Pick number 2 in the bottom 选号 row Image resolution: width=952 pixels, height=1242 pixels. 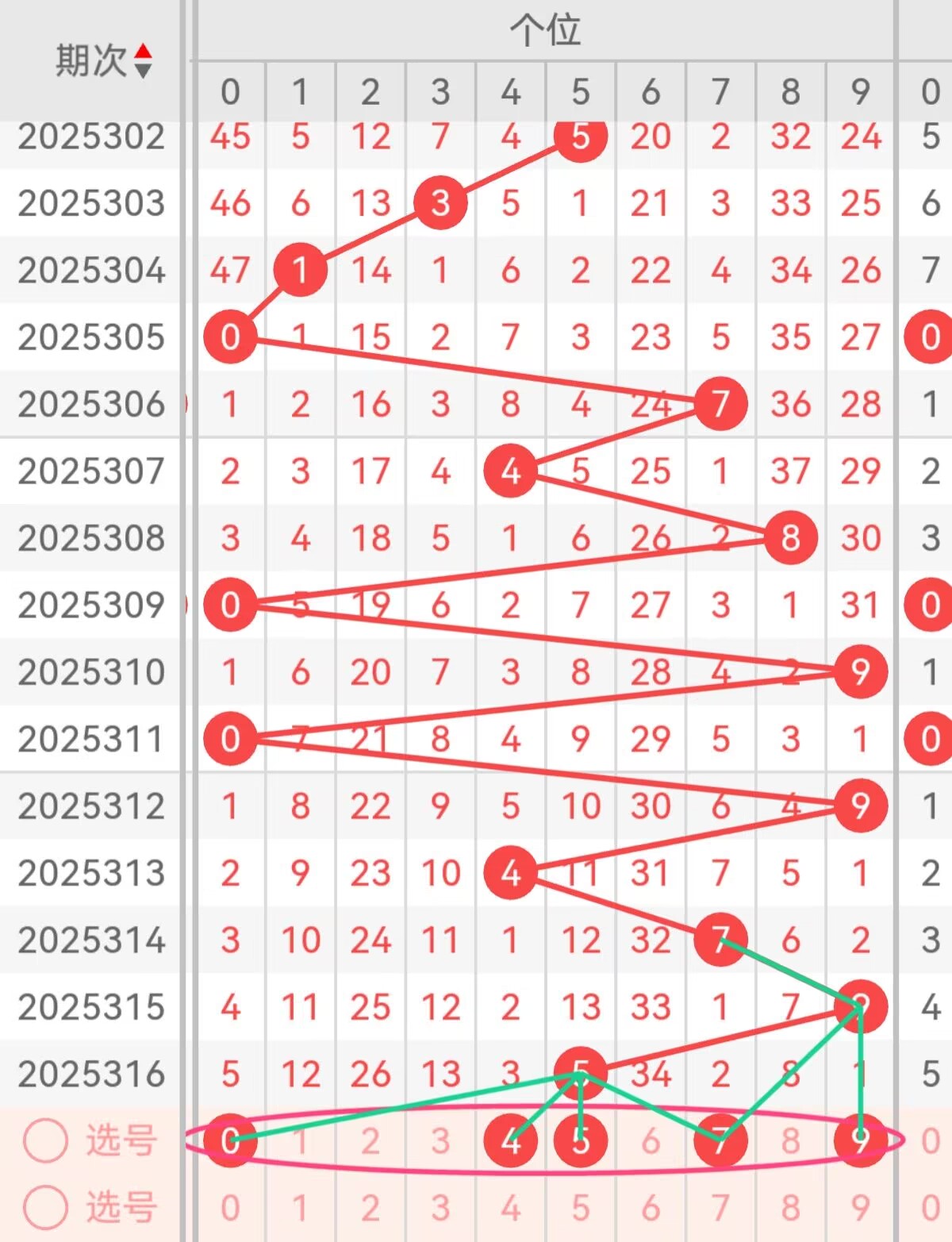[370, 1208]
